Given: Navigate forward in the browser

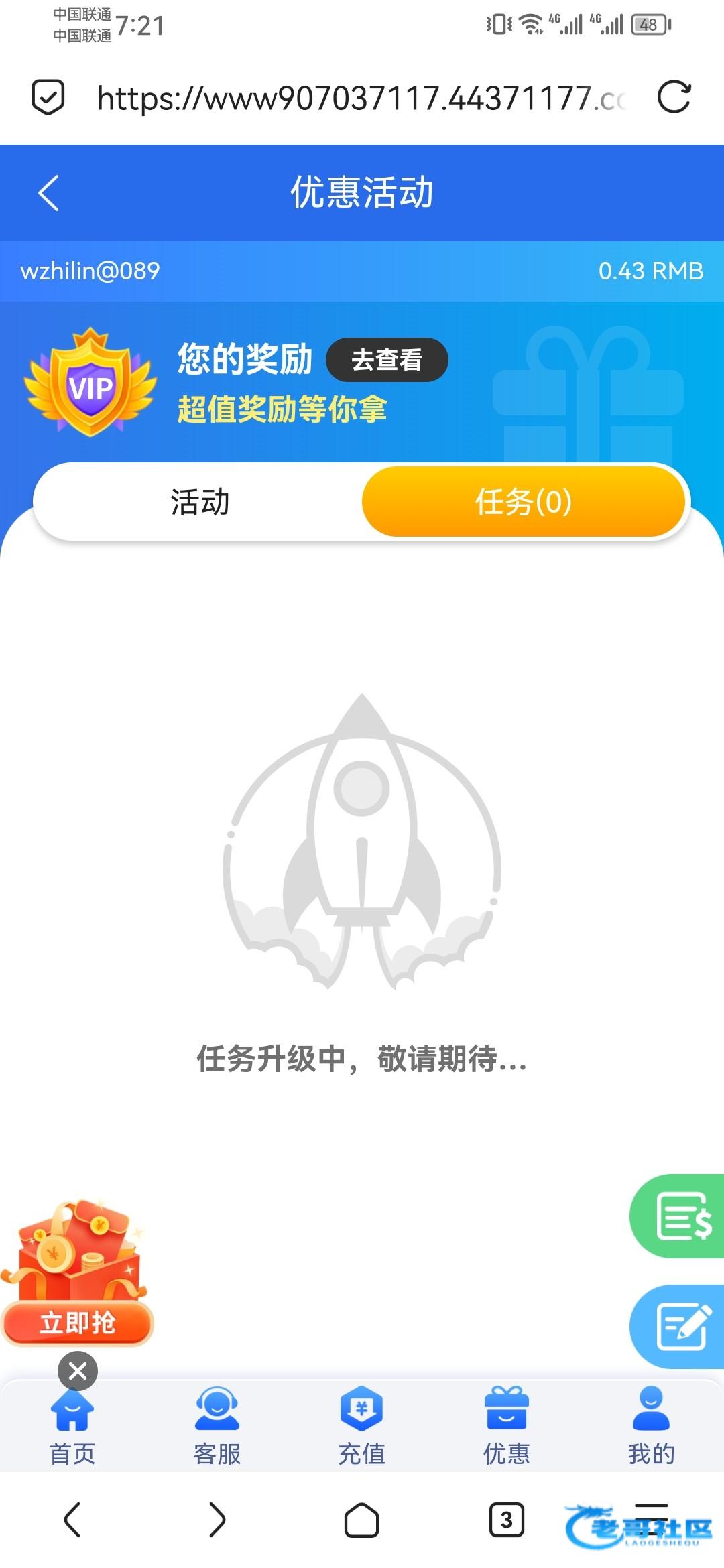Looking at the screenshot, I should coord(217,1520).
